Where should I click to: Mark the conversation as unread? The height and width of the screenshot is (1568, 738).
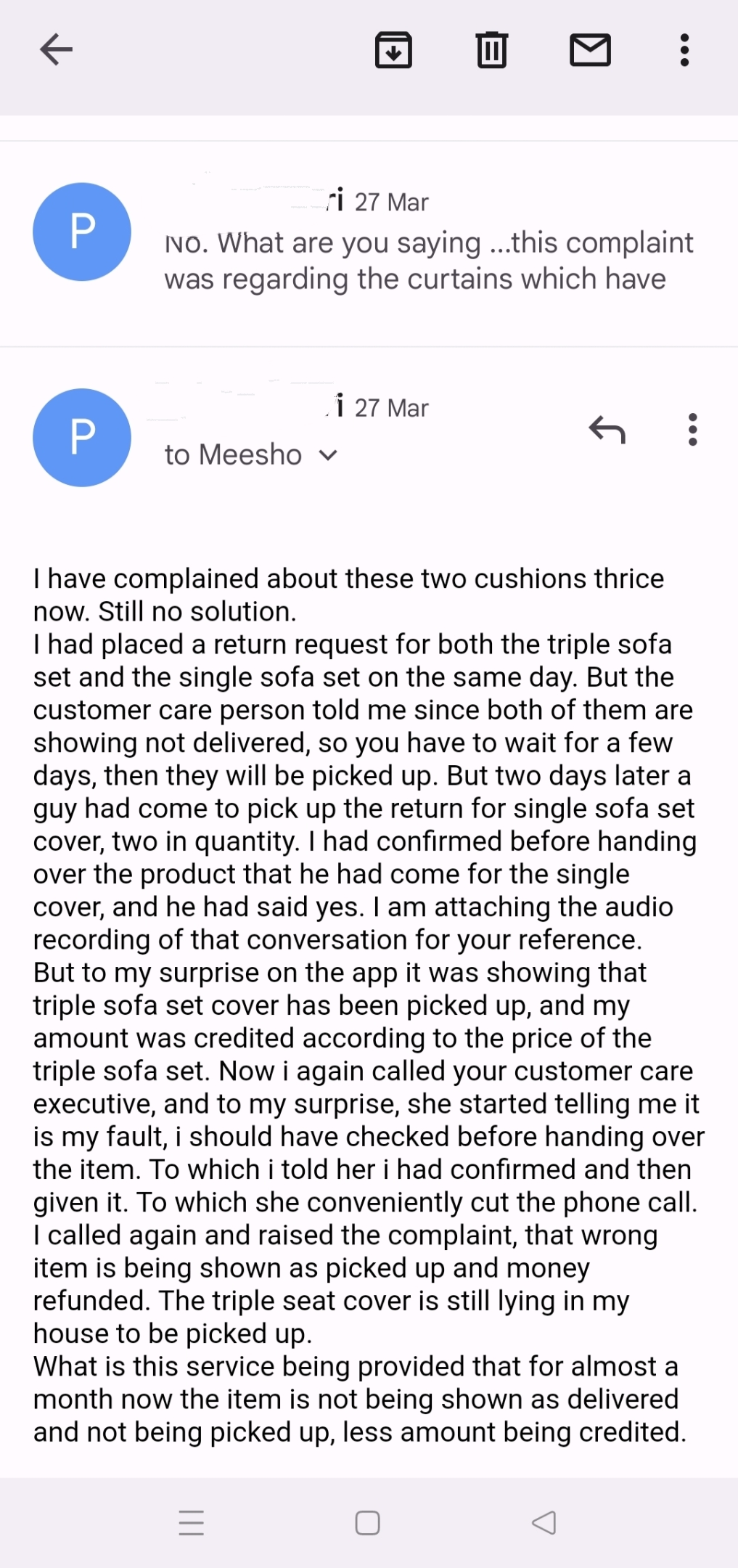click(x=590, y=50)
